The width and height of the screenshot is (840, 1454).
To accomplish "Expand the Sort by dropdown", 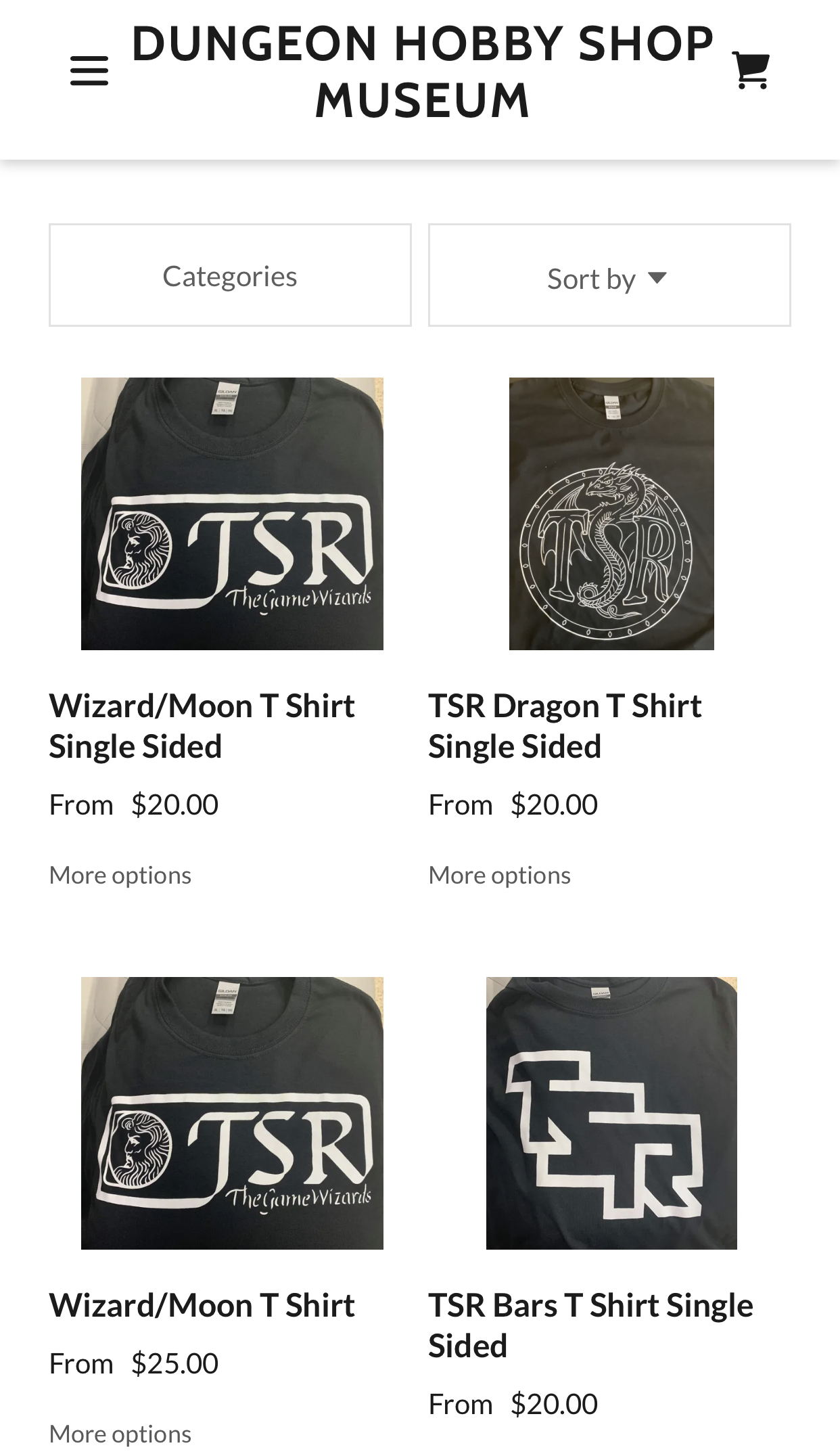I will (x=609, y=276).
